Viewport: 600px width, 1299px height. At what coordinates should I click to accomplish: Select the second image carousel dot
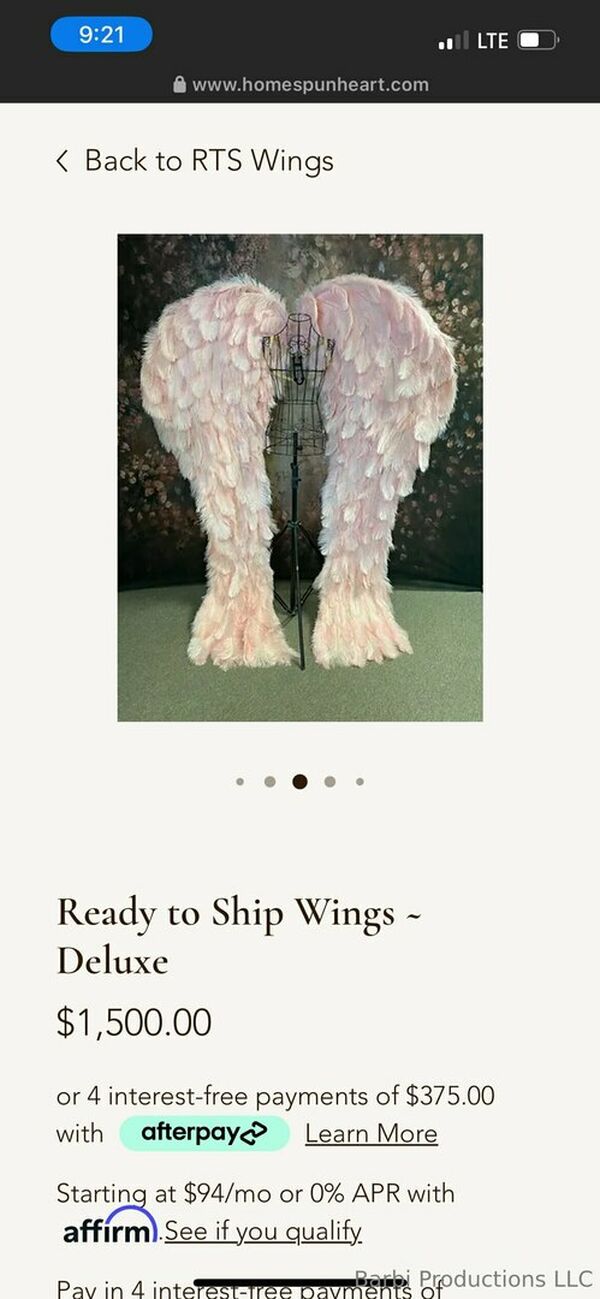point(270,782)
